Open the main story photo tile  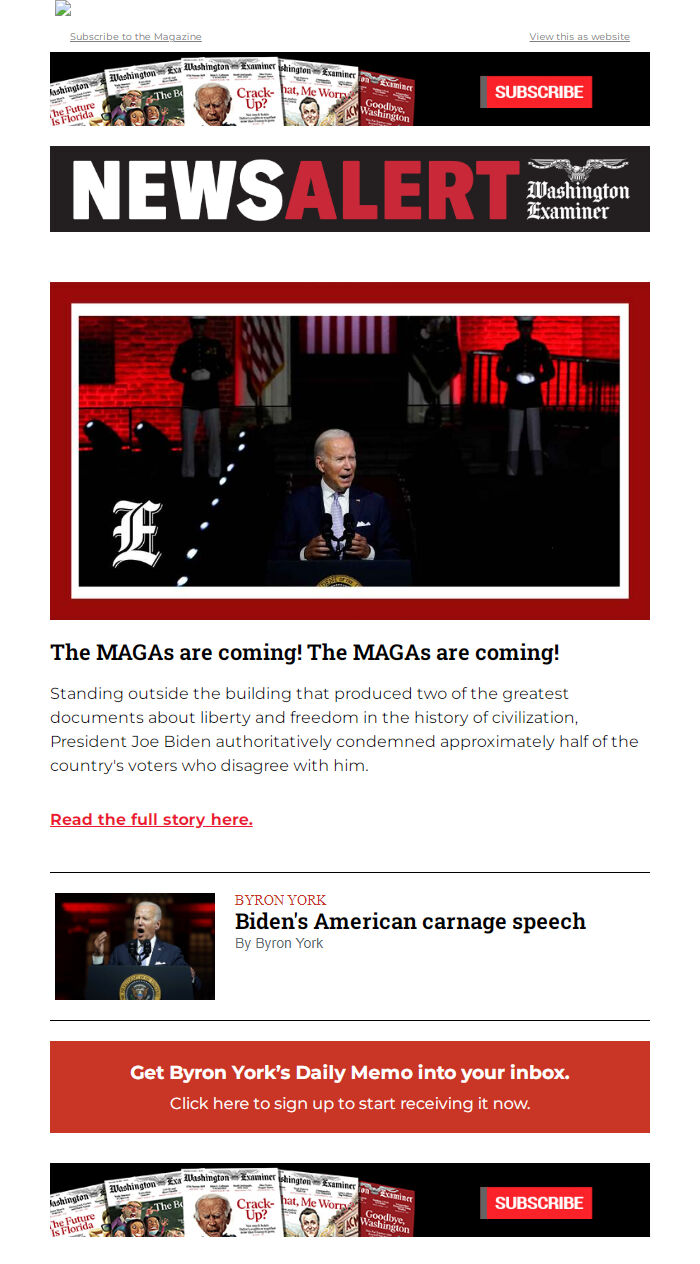[350, 450]
